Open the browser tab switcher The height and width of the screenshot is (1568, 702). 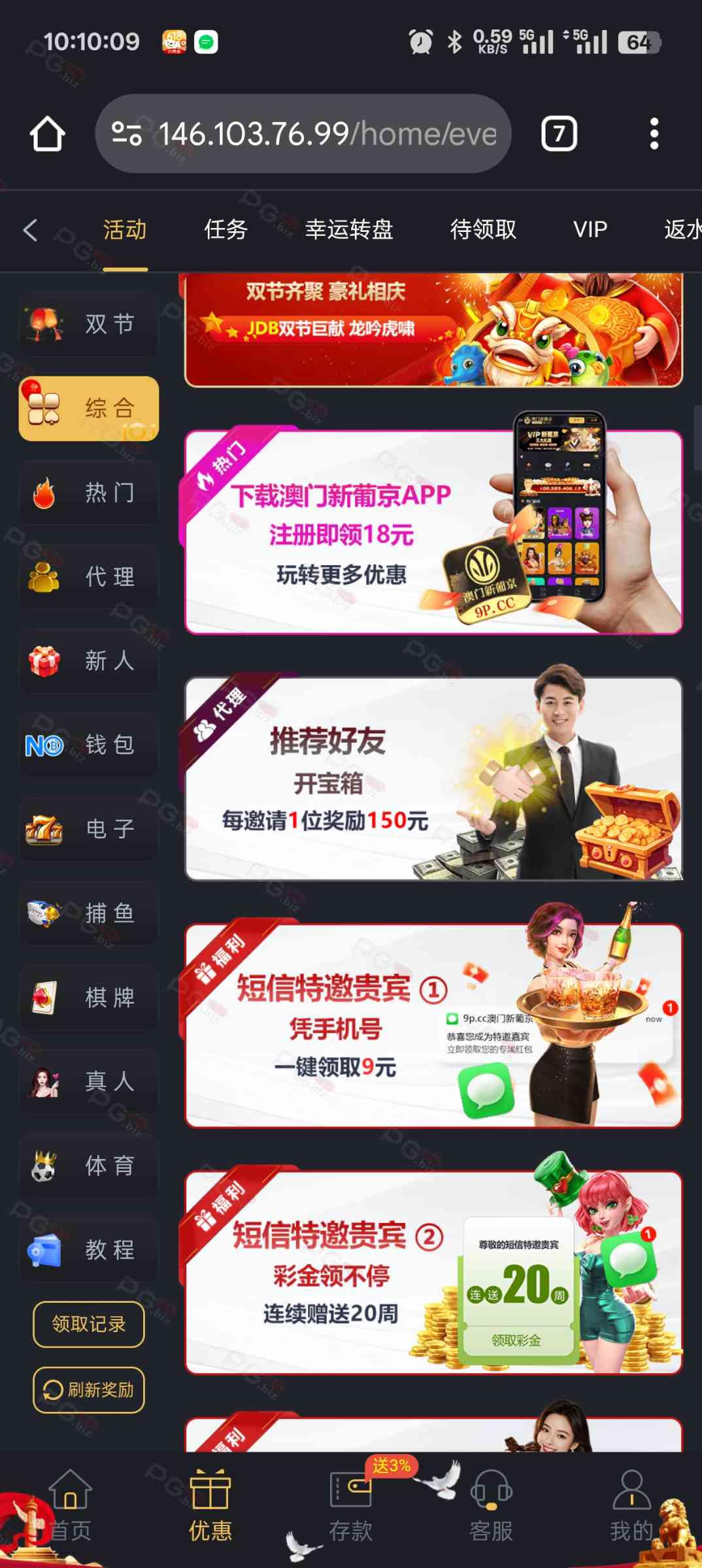[559, 134]
